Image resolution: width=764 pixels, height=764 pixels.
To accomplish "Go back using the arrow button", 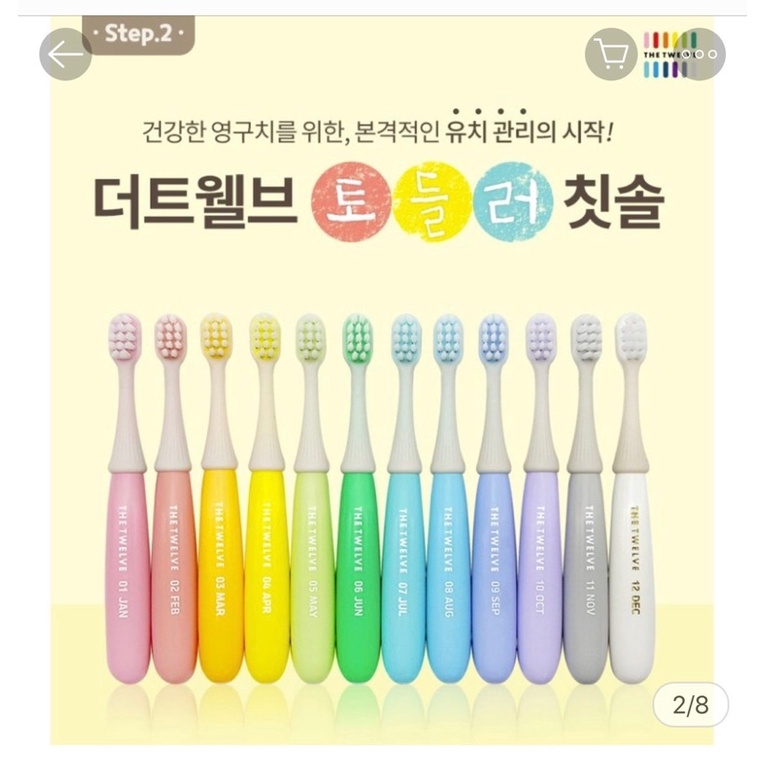I will 66,54.
